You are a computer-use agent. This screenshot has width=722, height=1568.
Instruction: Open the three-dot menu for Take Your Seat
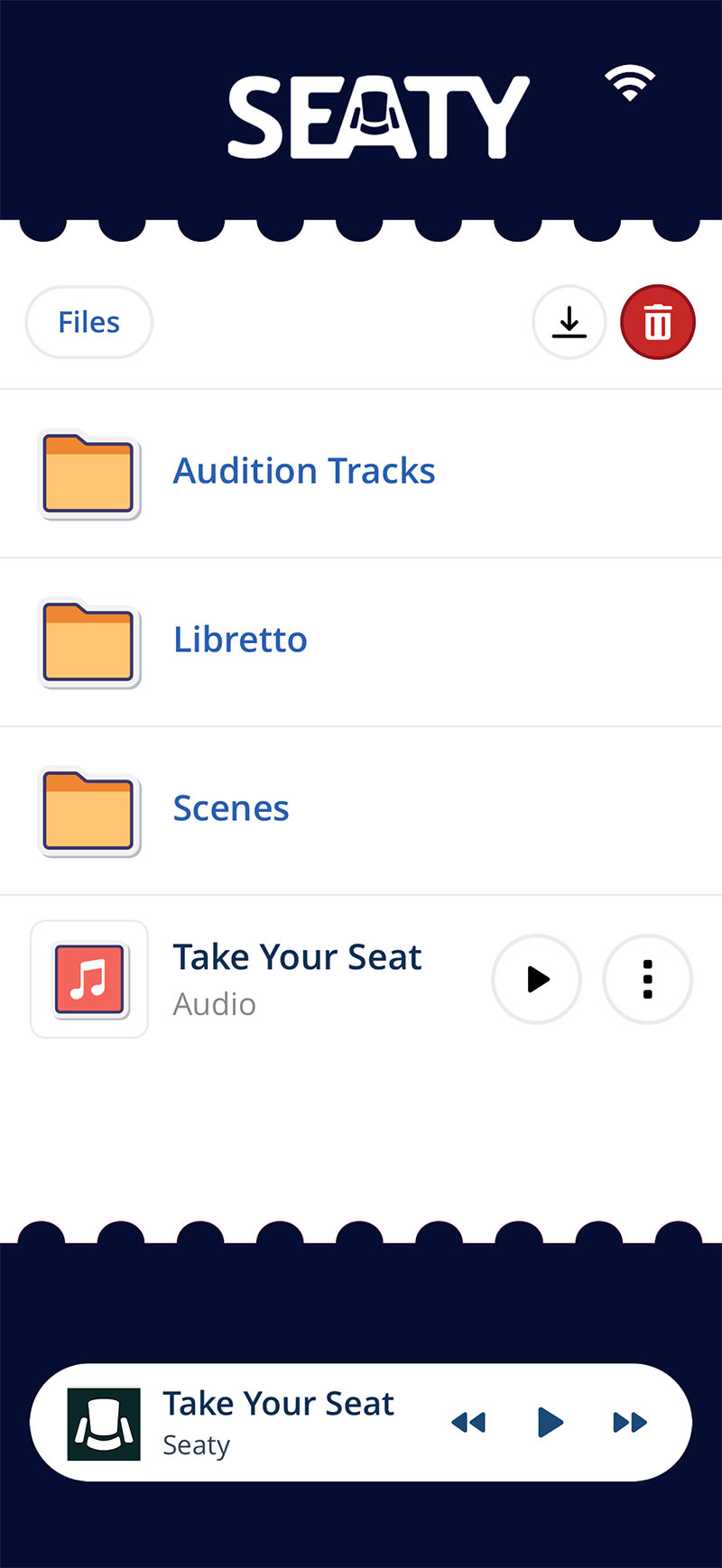coord(647,980)
